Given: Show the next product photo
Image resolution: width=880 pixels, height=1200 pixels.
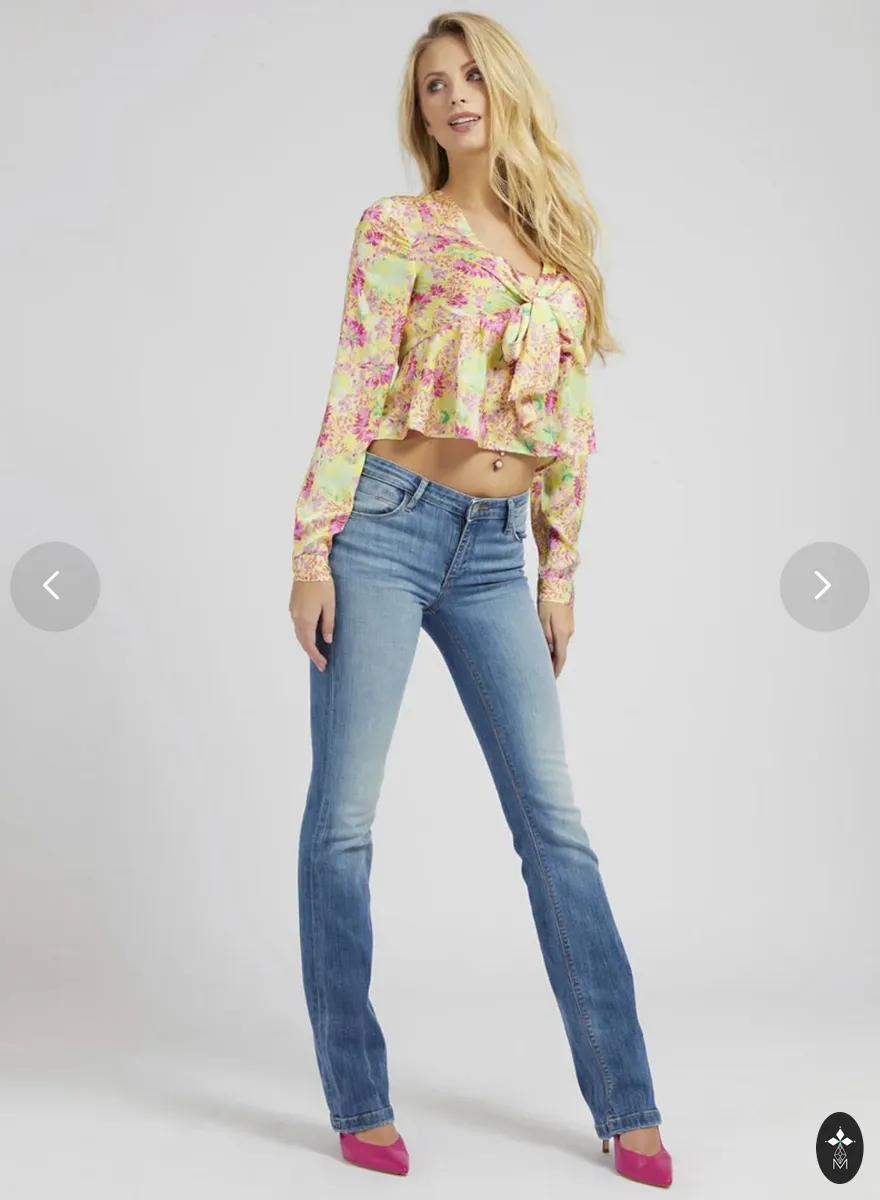Looking at the screenshot, I should pyautogui.click(x=824, y=586).
